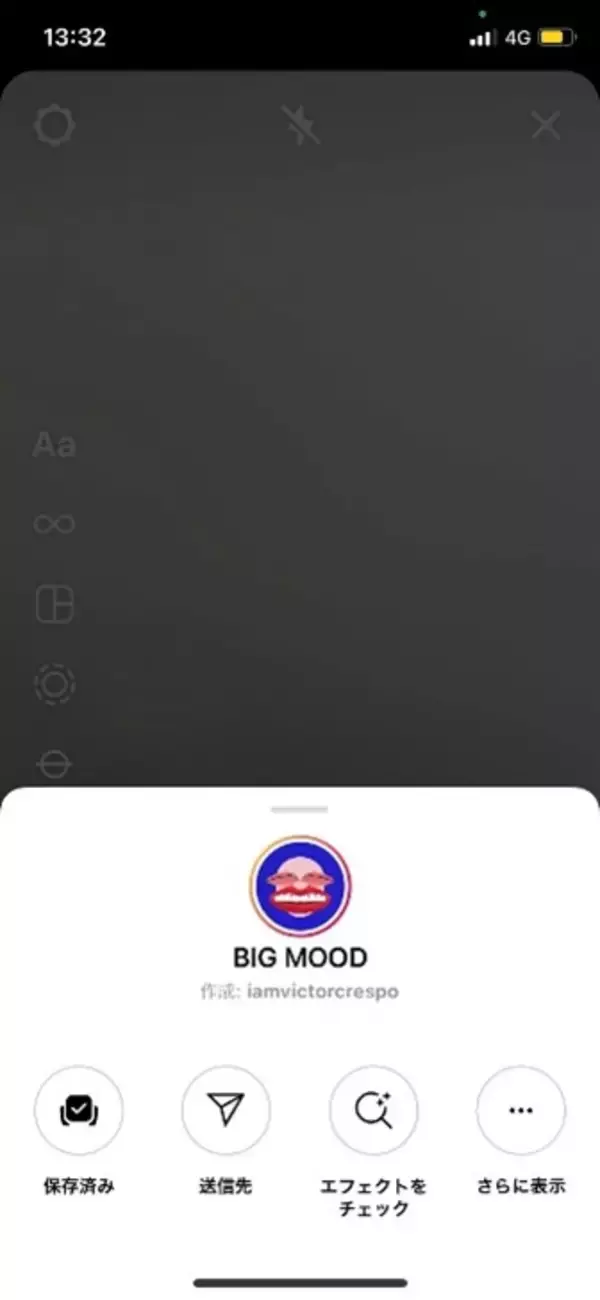The height and width of the screenshot is (1300, 600).
Task: Open エフェクトをチェック to browse effects
Action: [x=373, y=1110]
